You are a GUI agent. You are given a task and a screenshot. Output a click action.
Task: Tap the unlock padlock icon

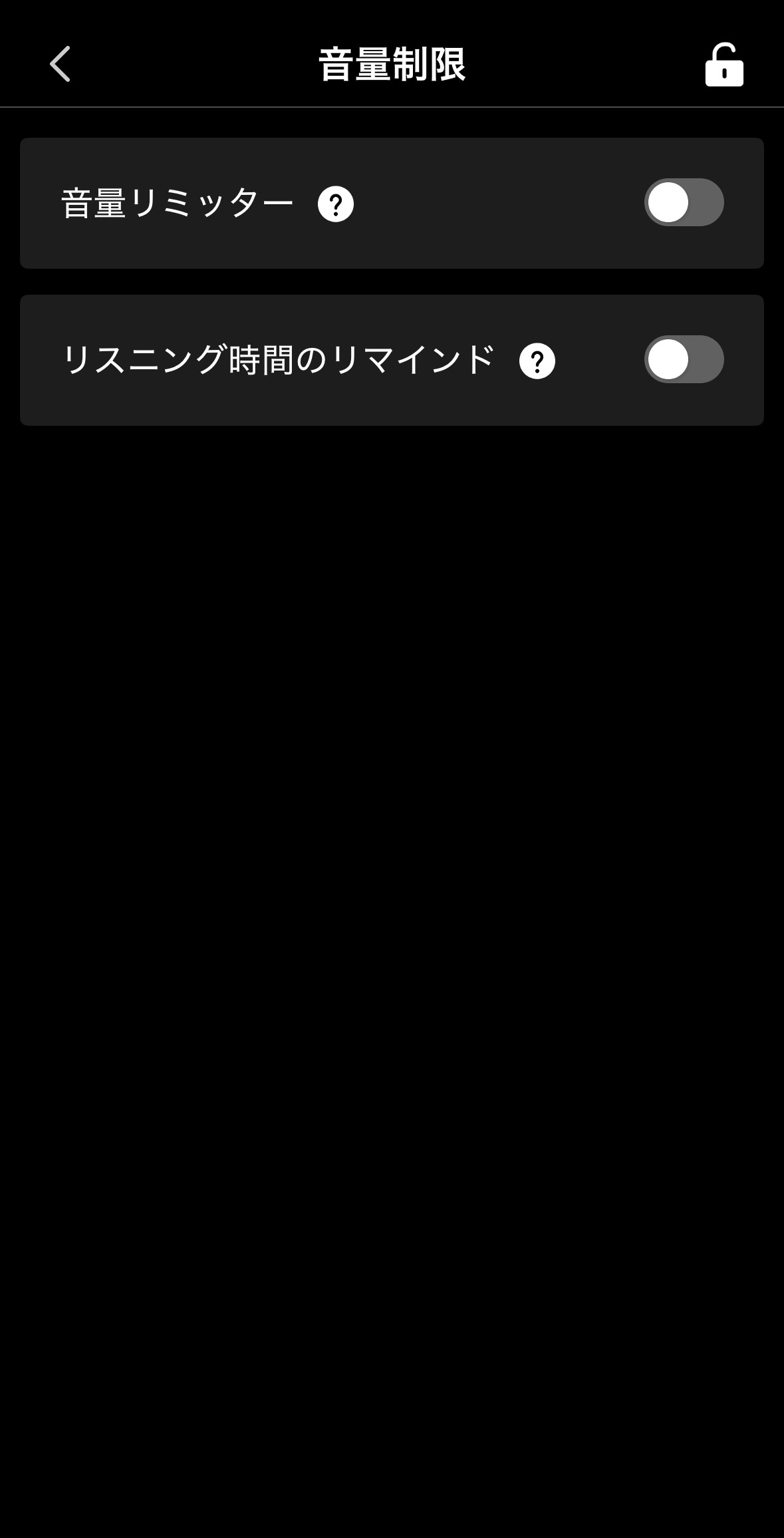click(723, 65)
